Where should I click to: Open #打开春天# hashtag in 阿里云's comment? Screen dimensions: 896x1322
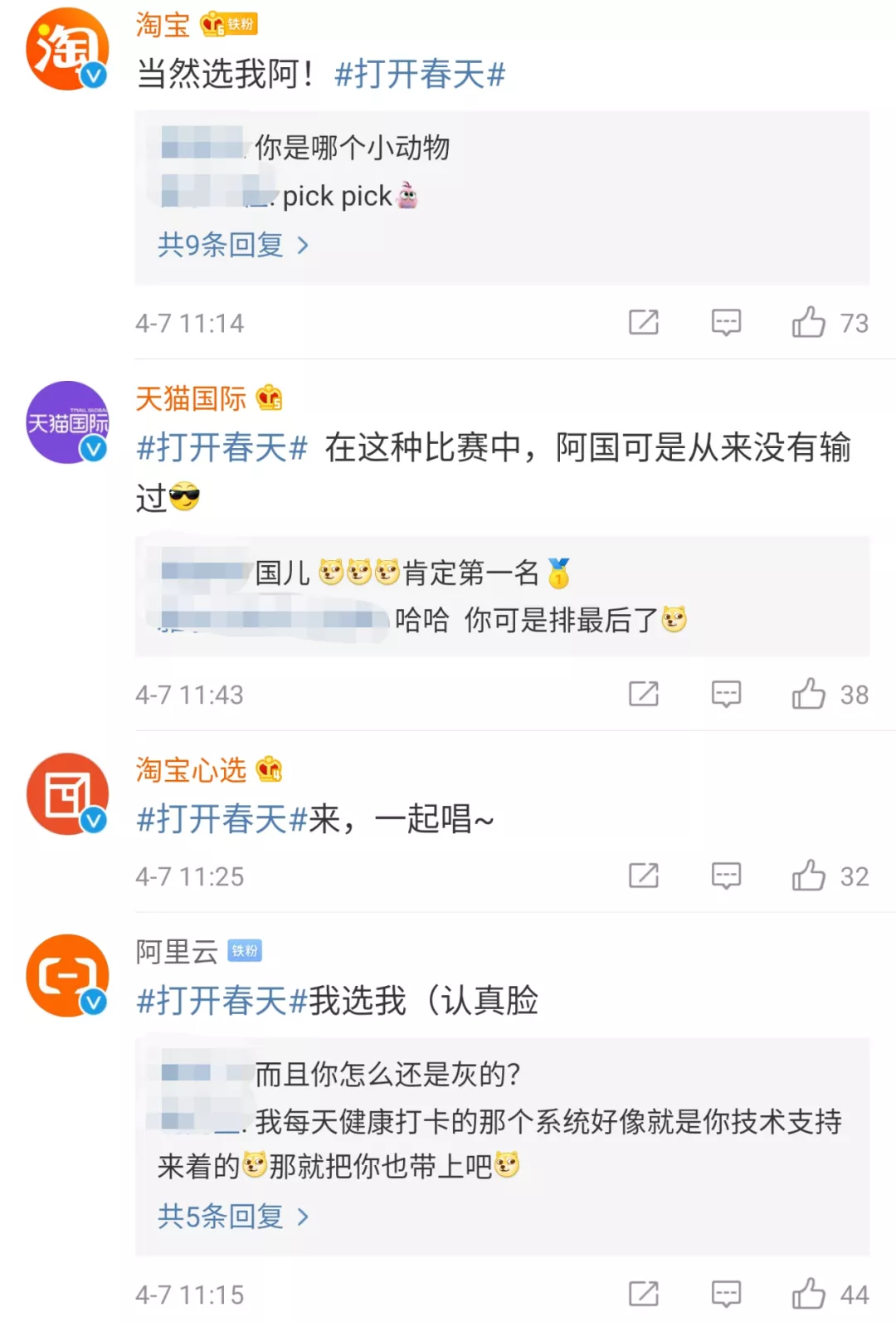pyautogui.click(x=222, y=1001)
